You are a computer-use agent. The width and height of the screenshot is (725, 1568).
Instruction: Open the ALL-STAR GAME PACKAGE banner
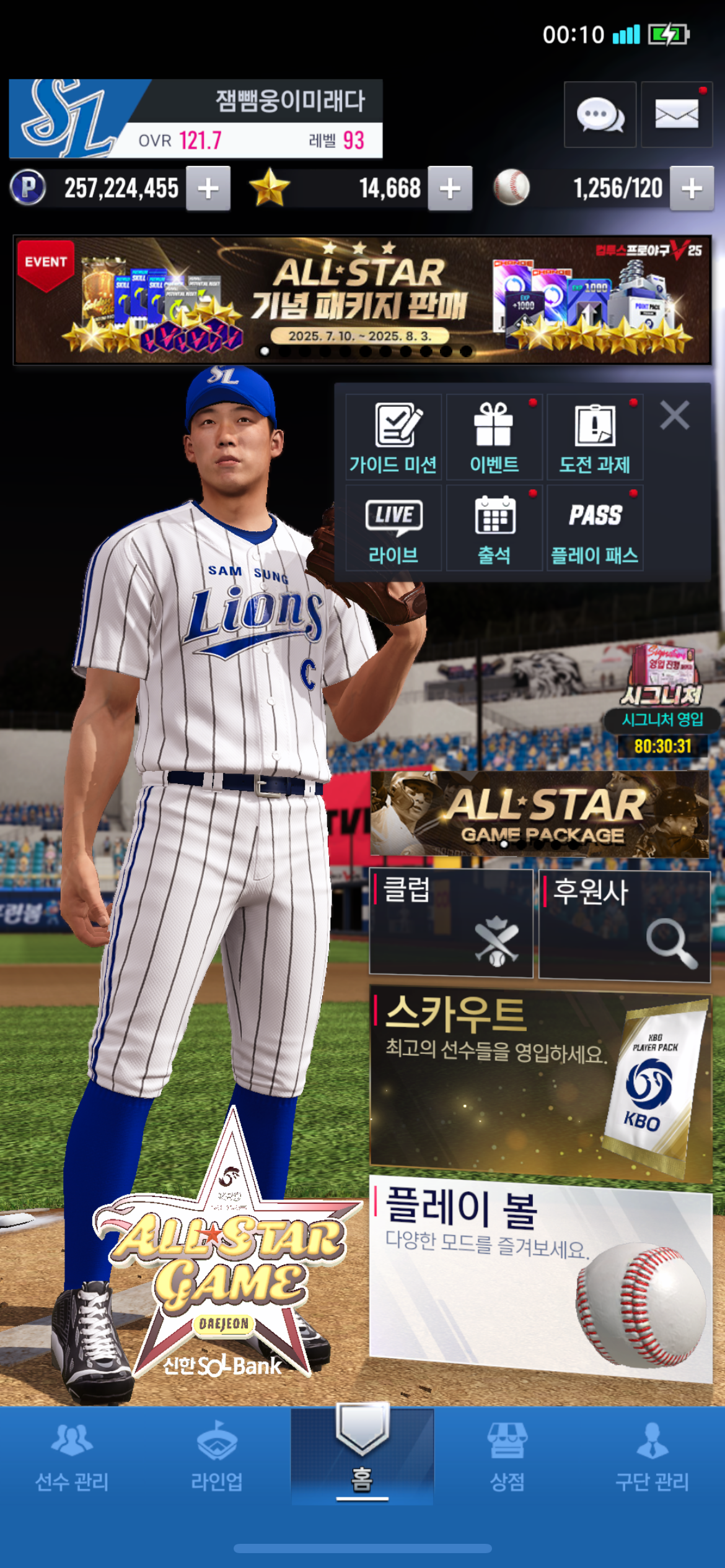539,814
